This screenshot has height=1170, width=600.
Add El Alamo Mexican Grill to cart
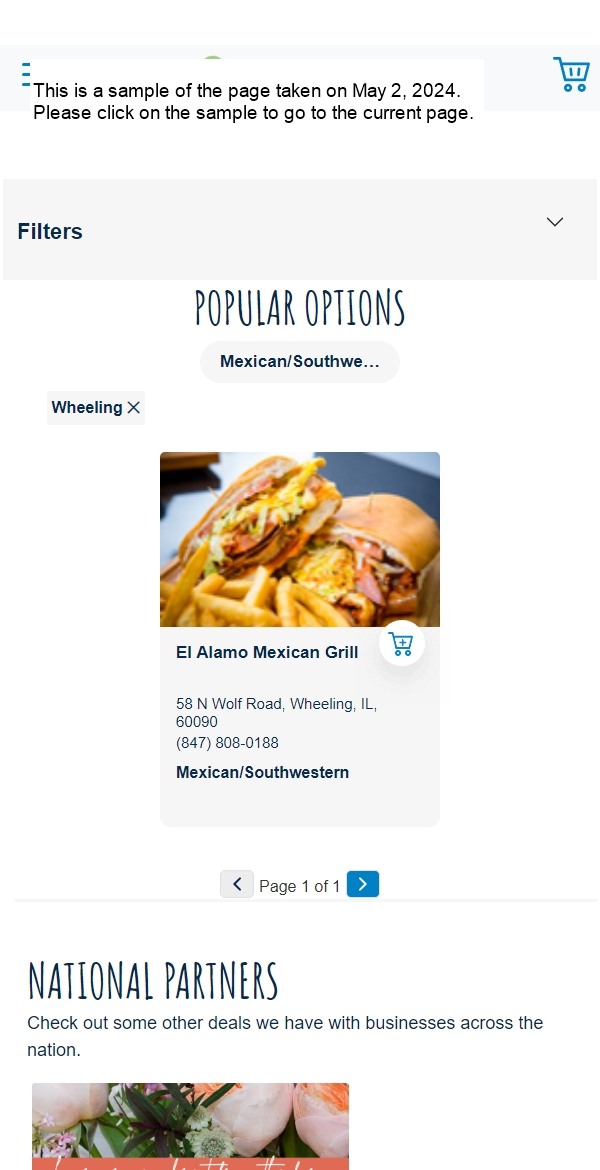click(x=402, y=643)
